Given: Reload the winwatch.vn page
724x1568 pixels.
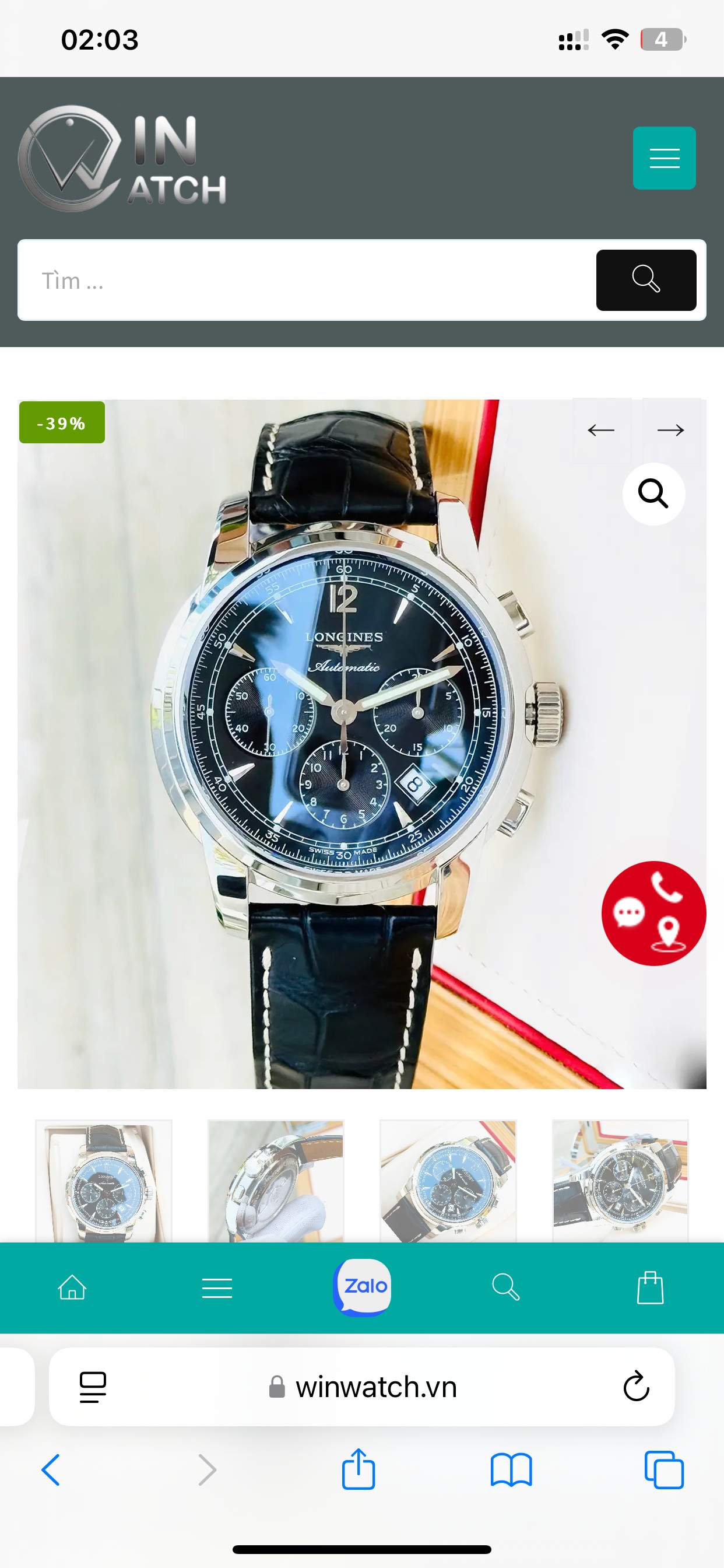Looking at the screenshot, I should [637, 1386].
